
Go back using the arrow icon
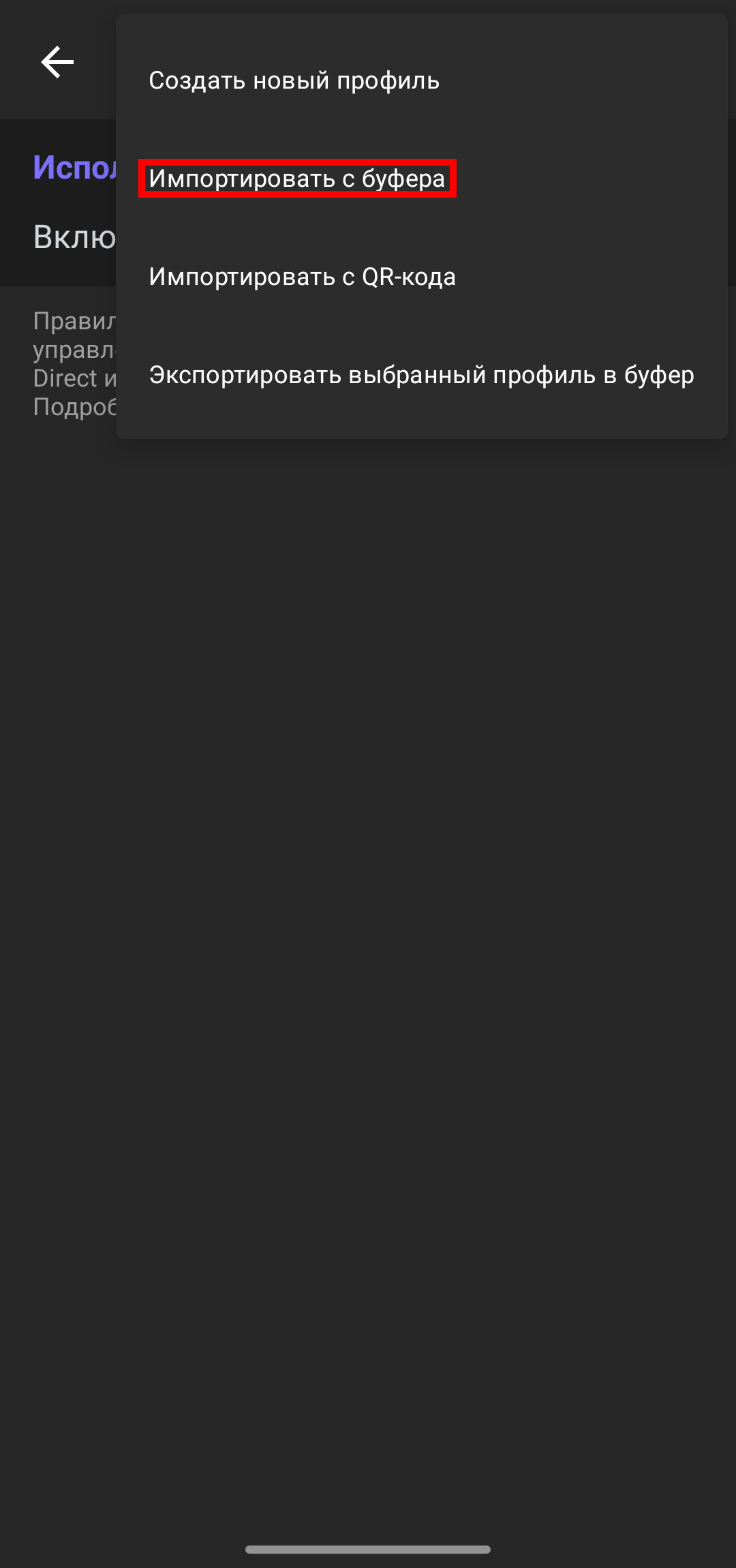click(x=57, y=63)
